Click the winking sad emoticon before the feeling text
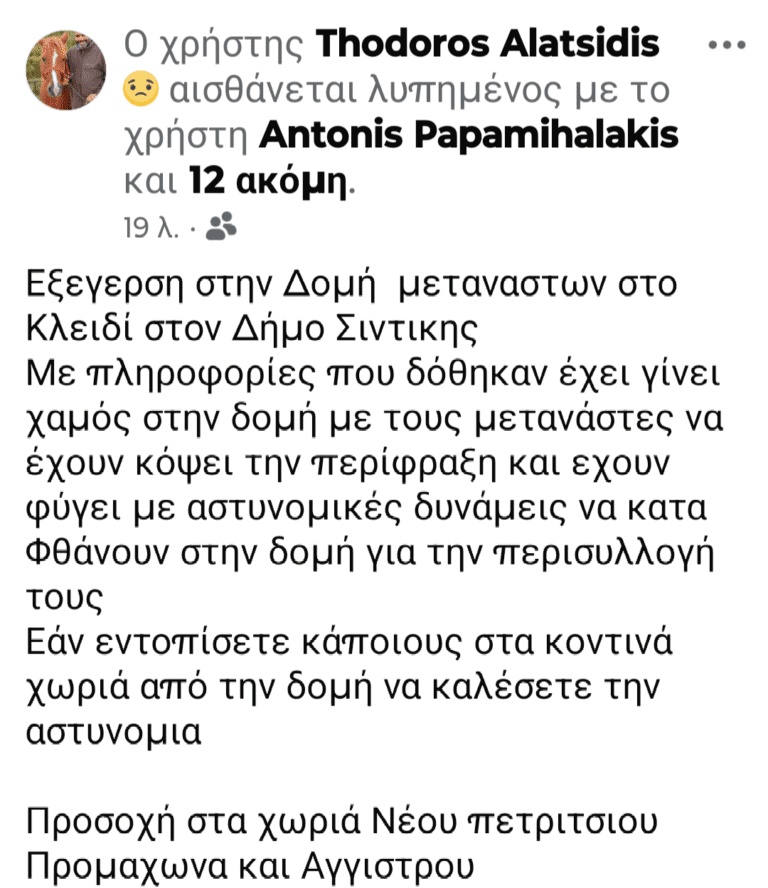The image size is (768, 888). [139, 89]
